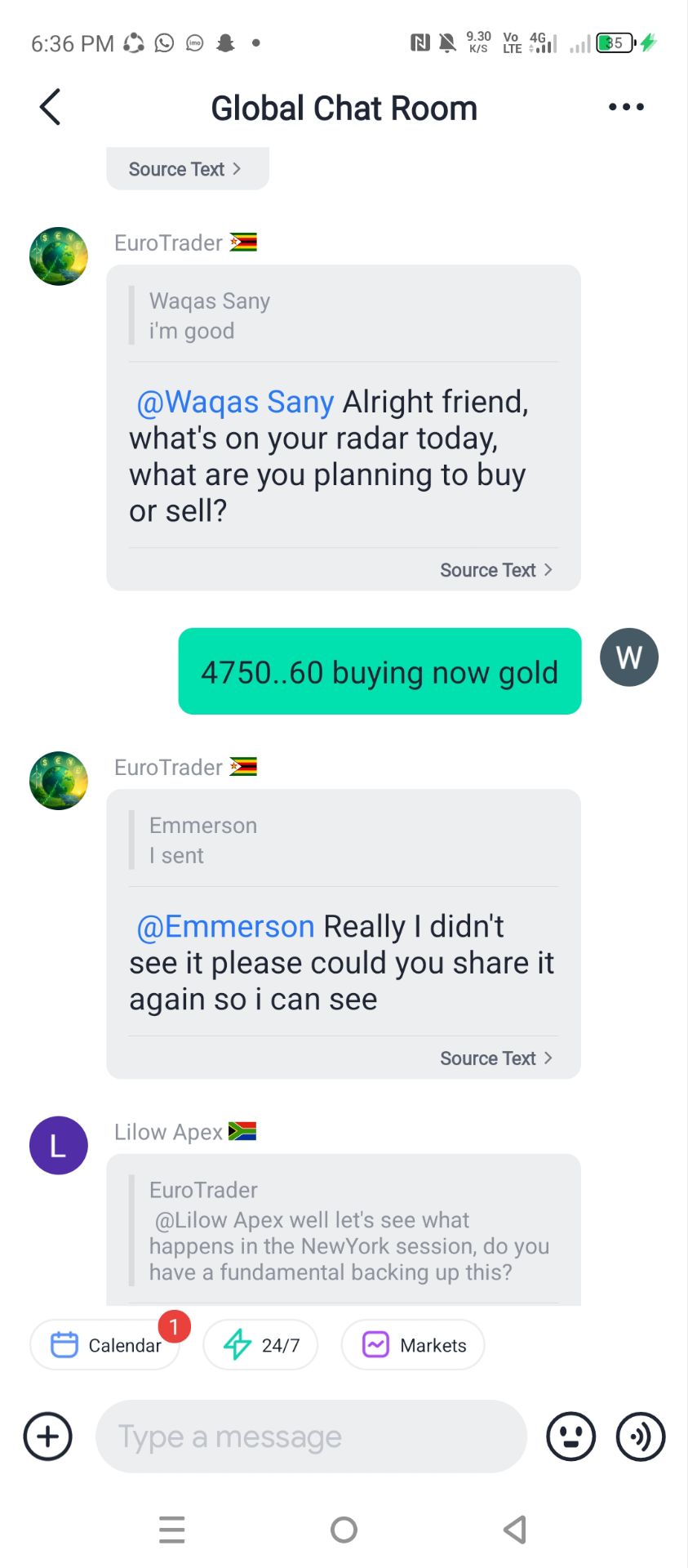Tap the voice message icon

pyautogui.click(x=641, y=1437)
